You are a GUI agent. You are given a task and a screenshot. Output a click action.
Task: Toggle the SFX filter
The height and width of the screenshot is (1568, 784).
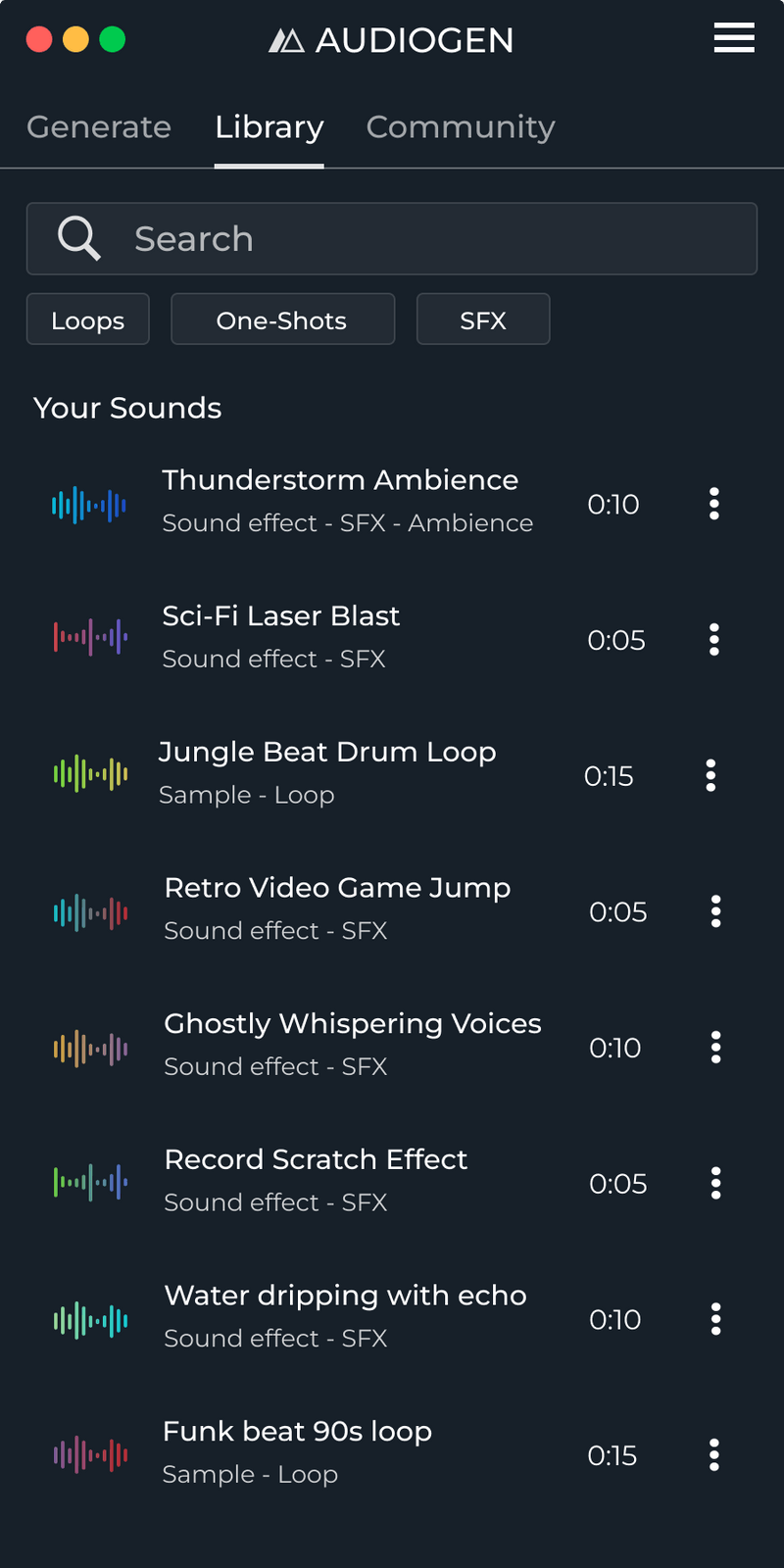(483, 318)
